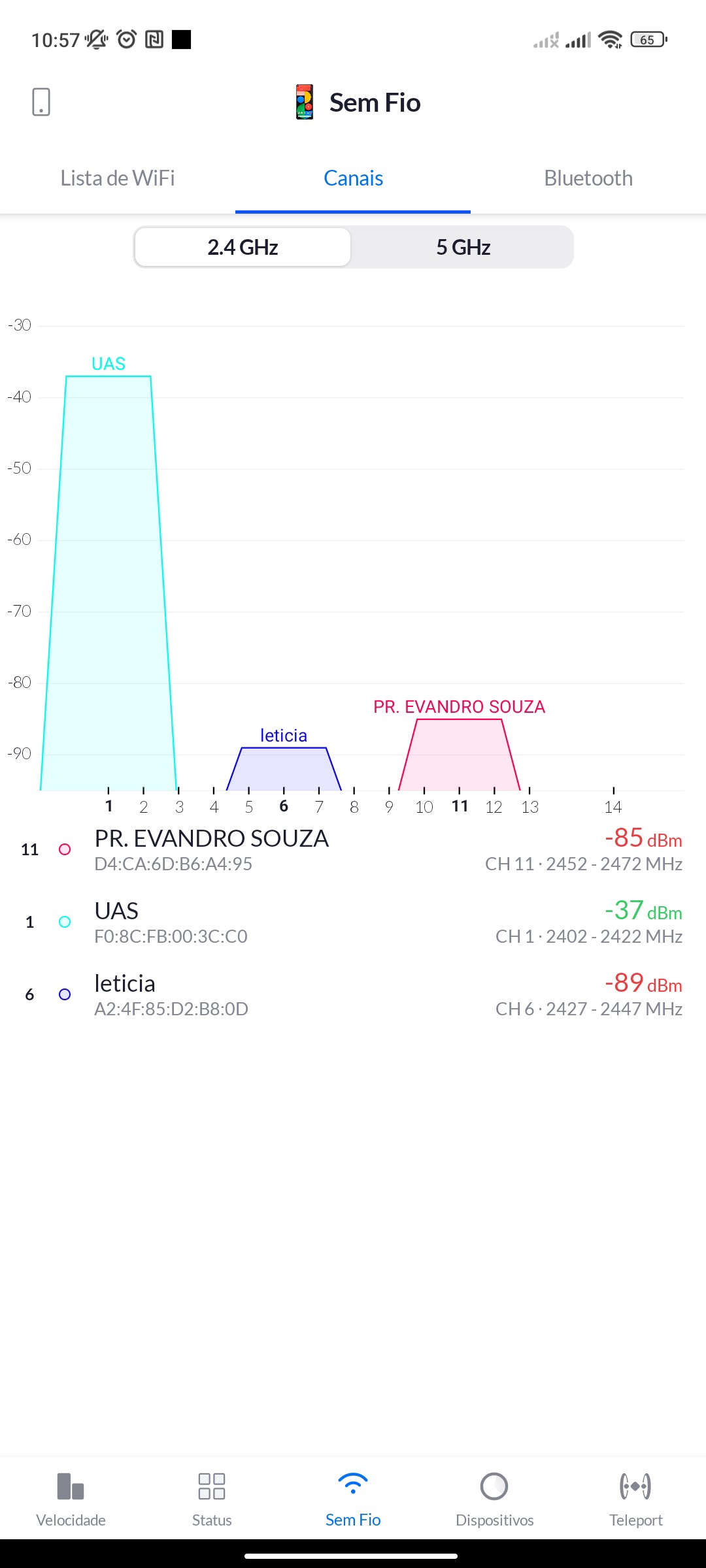Select the 2.4 GHz band
The height and width of the screenshot is (1568, 706).
click(243, 248)
